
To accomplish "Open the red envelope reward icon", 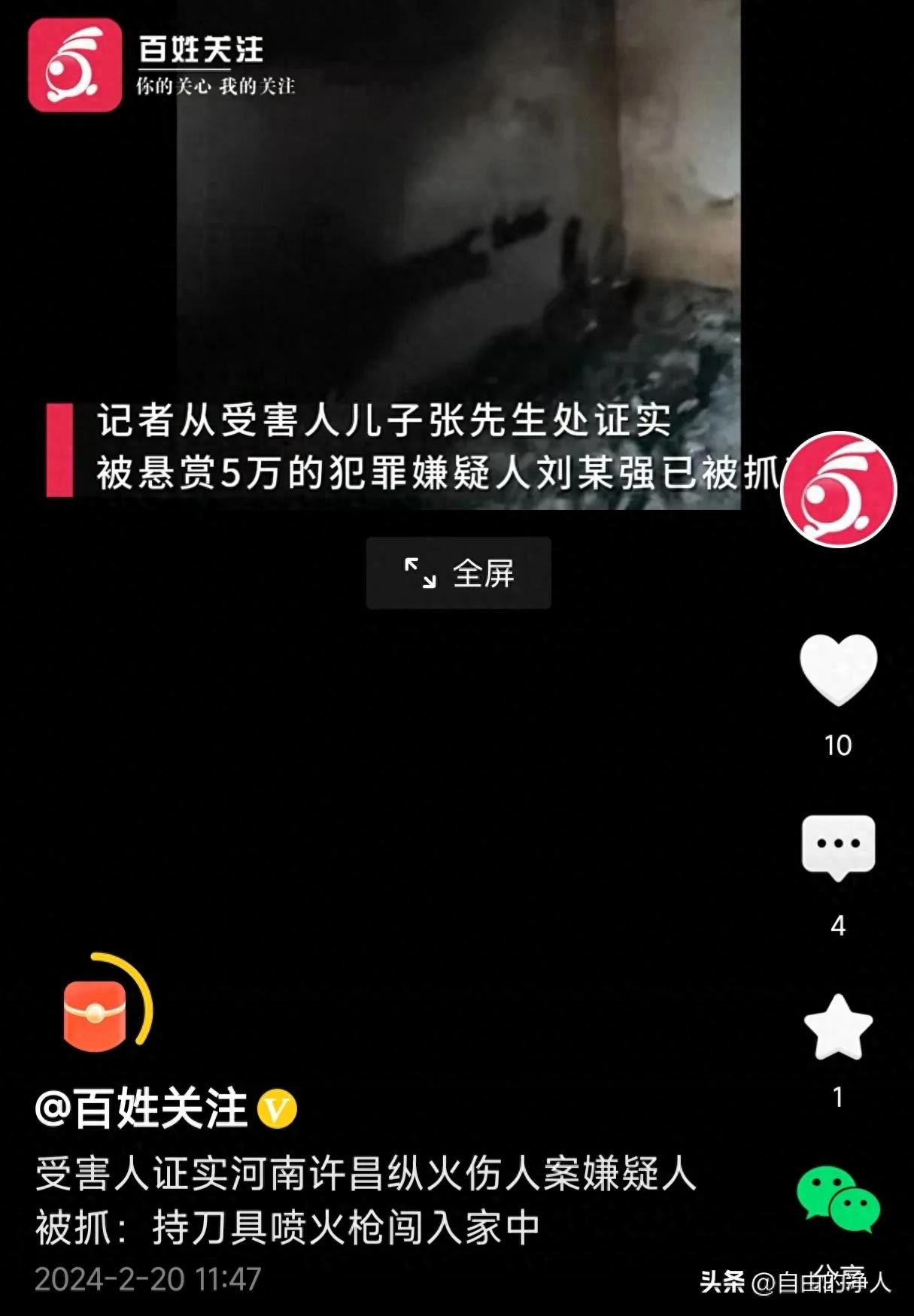I will point(96,1014).
